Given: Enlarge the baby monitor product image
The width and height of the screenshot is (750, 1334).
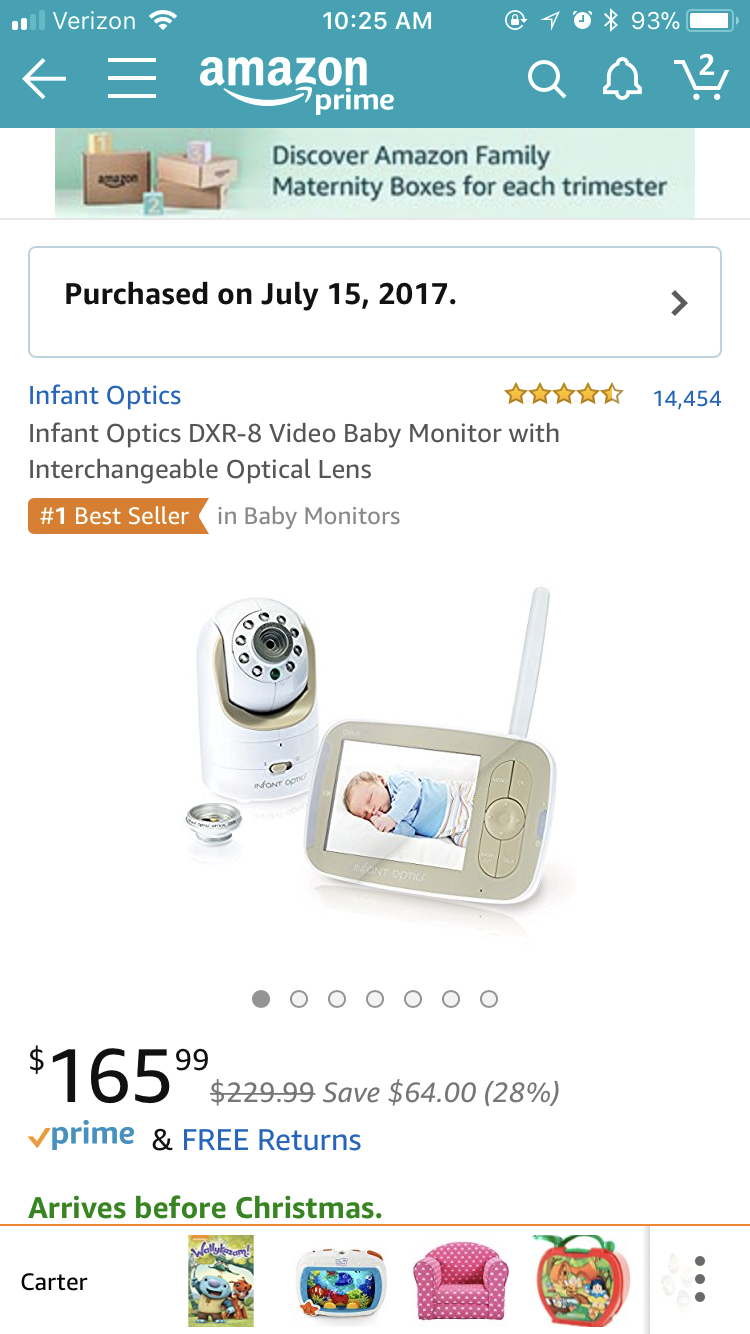Looking at the screenshot, I should tap(375, 760).
